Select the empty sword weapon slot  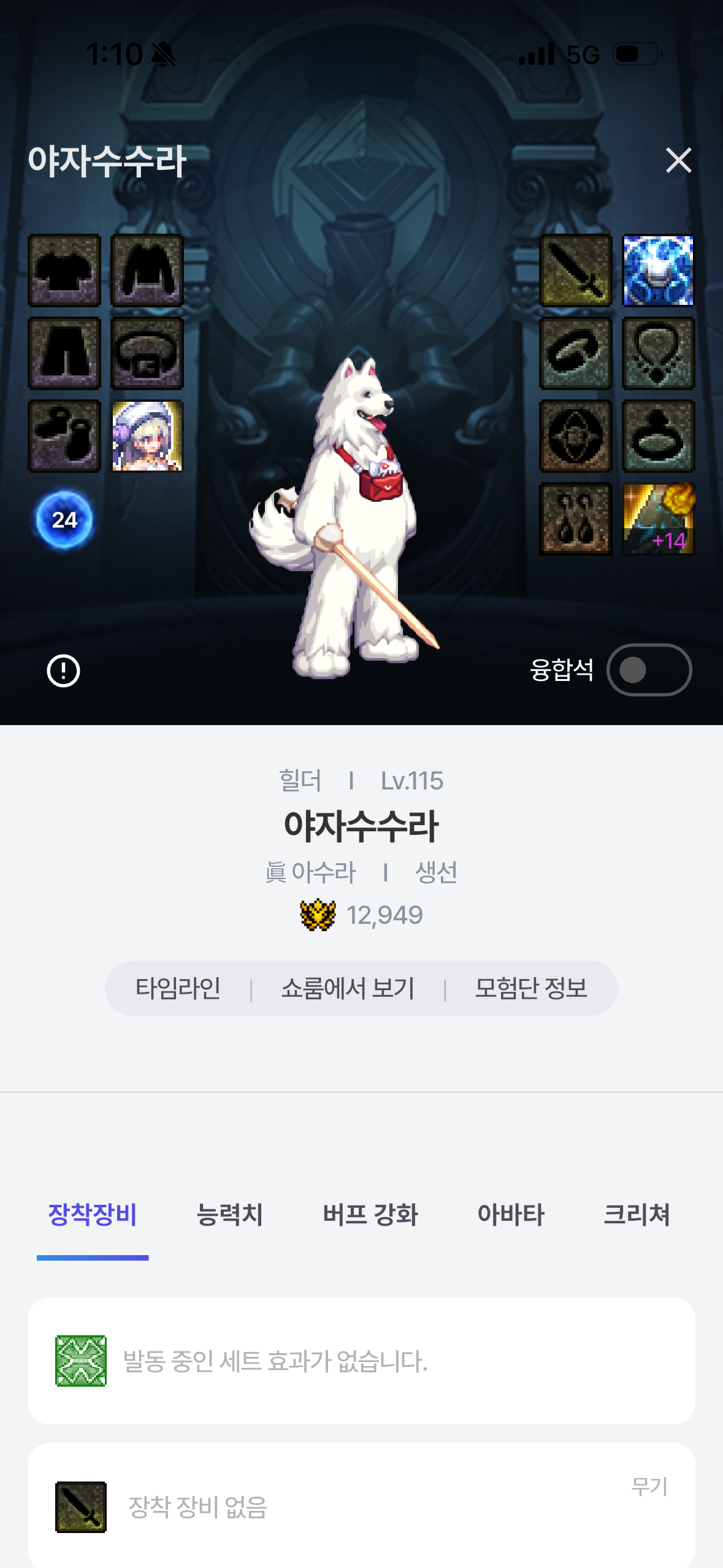[x=576, y=271]
